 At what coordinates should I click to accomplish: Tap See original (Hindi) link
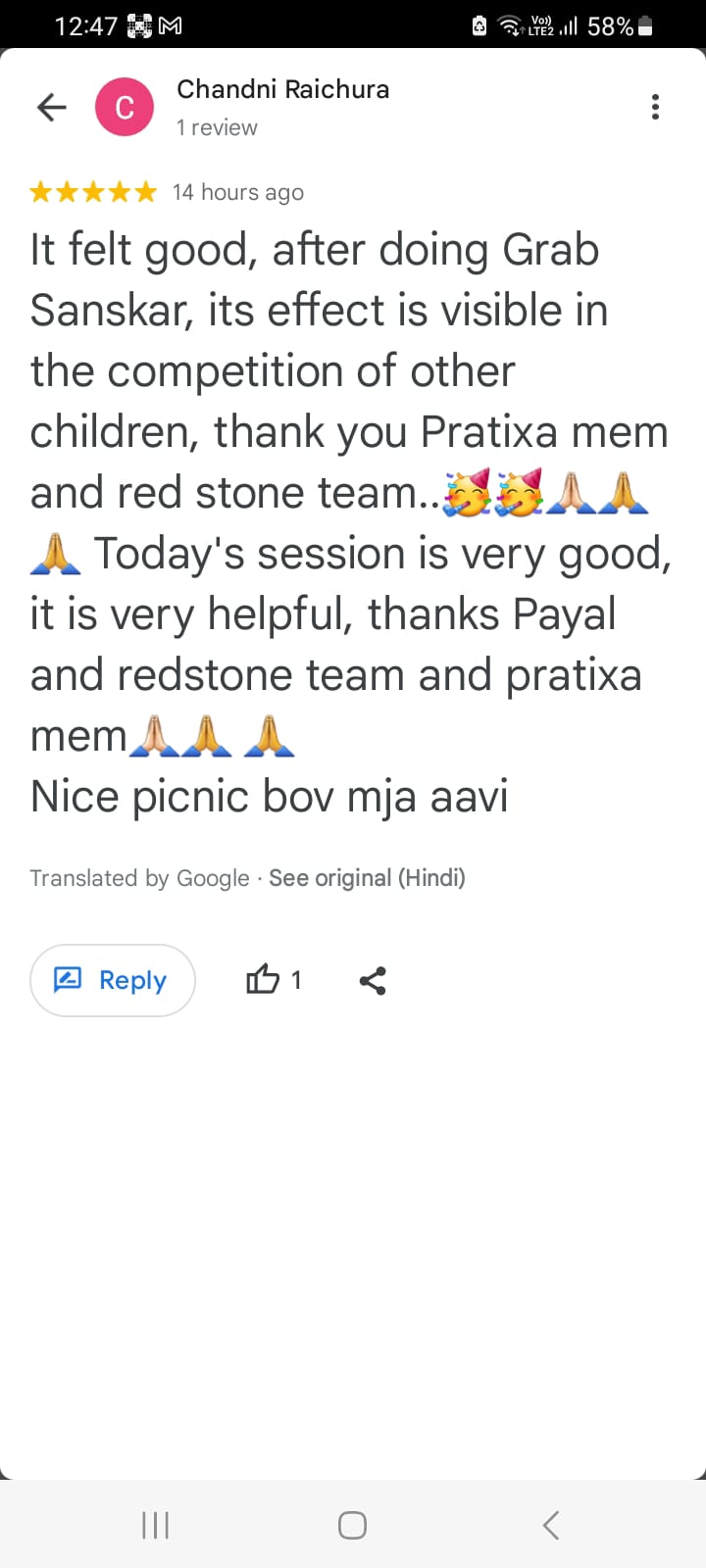367,878
